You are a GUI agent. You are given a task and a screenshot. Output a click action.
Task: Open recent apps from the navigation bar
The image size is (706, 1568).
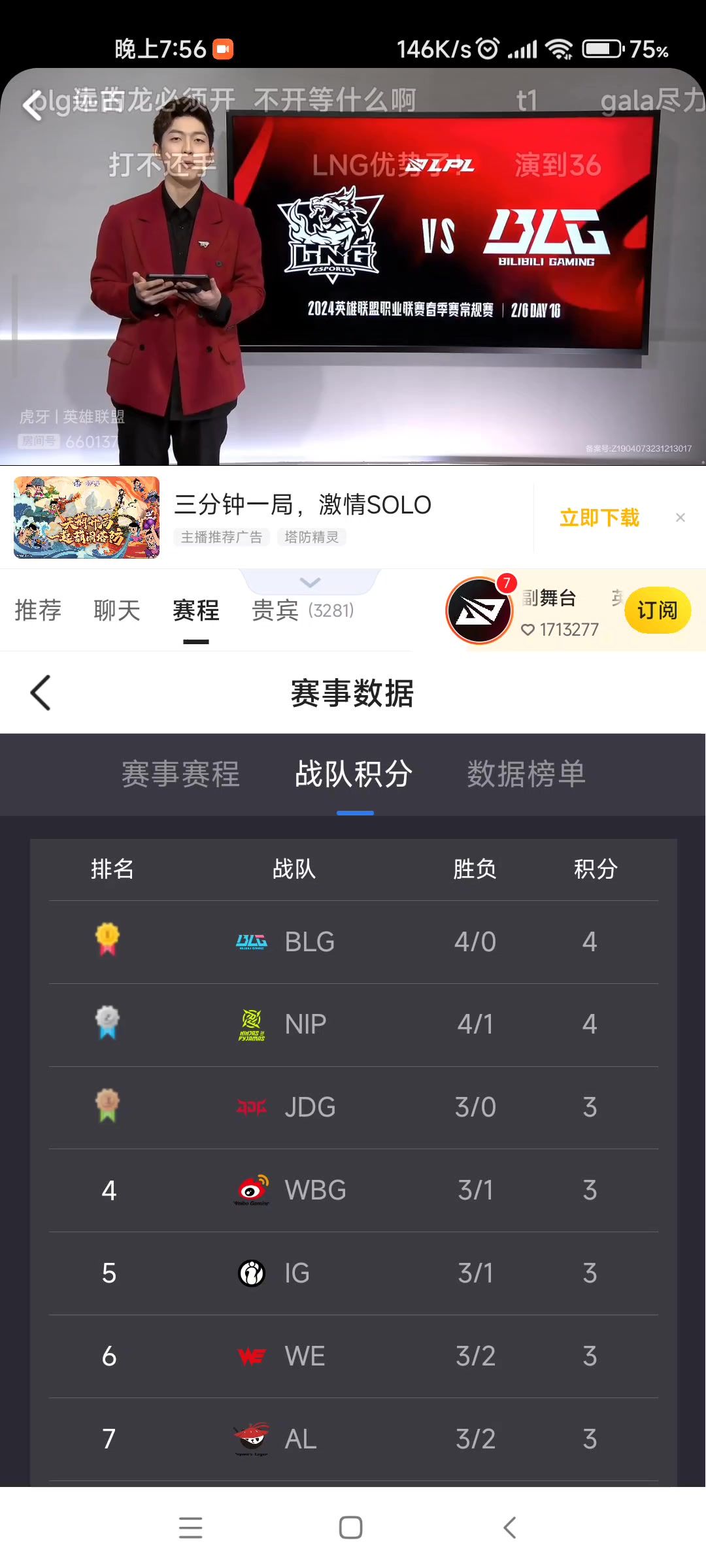[190, 1527]
